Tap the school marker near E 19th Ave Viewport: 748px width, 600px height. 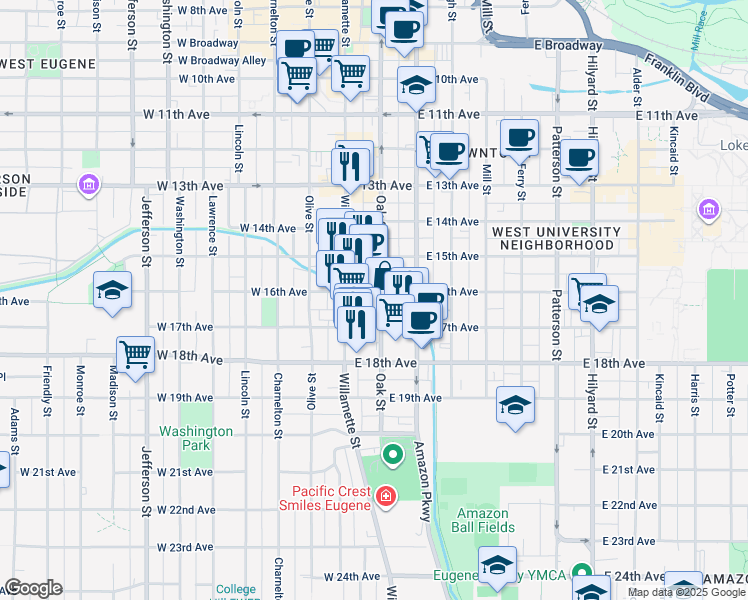pos(515,404)
